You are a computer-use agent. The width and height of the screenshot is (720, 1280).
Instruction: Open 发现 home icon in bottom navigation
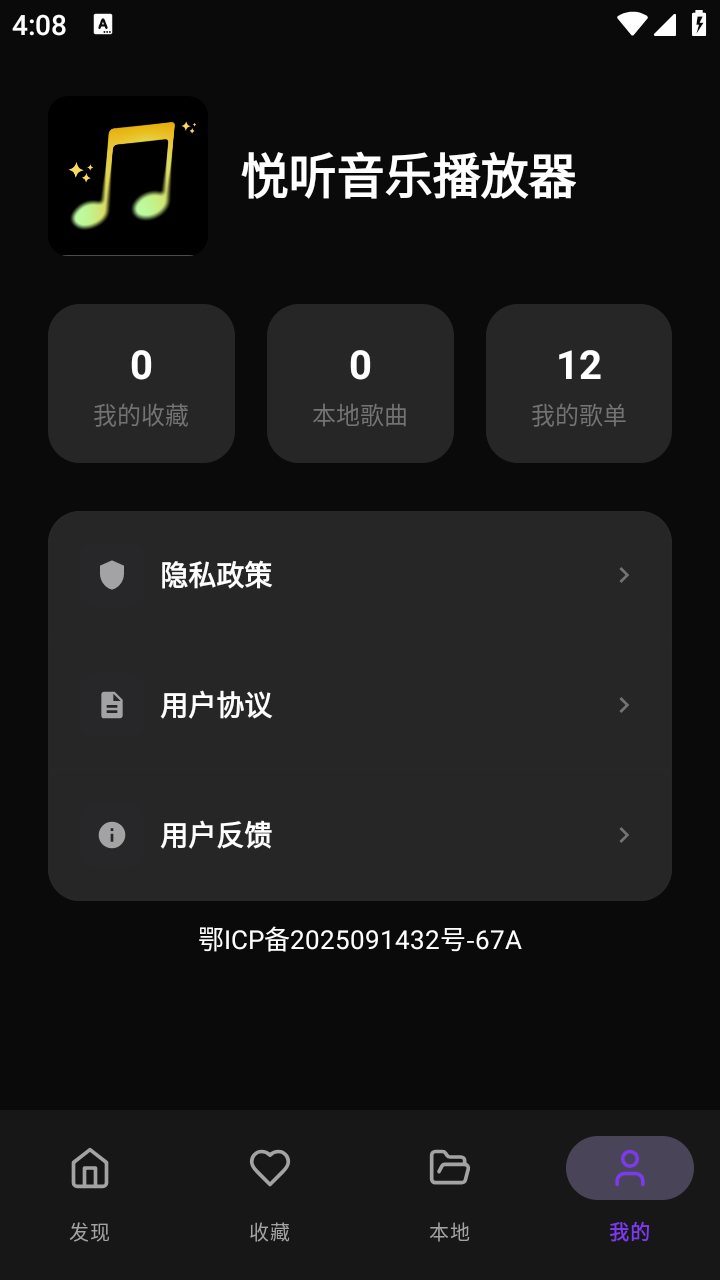point(89,1167)
